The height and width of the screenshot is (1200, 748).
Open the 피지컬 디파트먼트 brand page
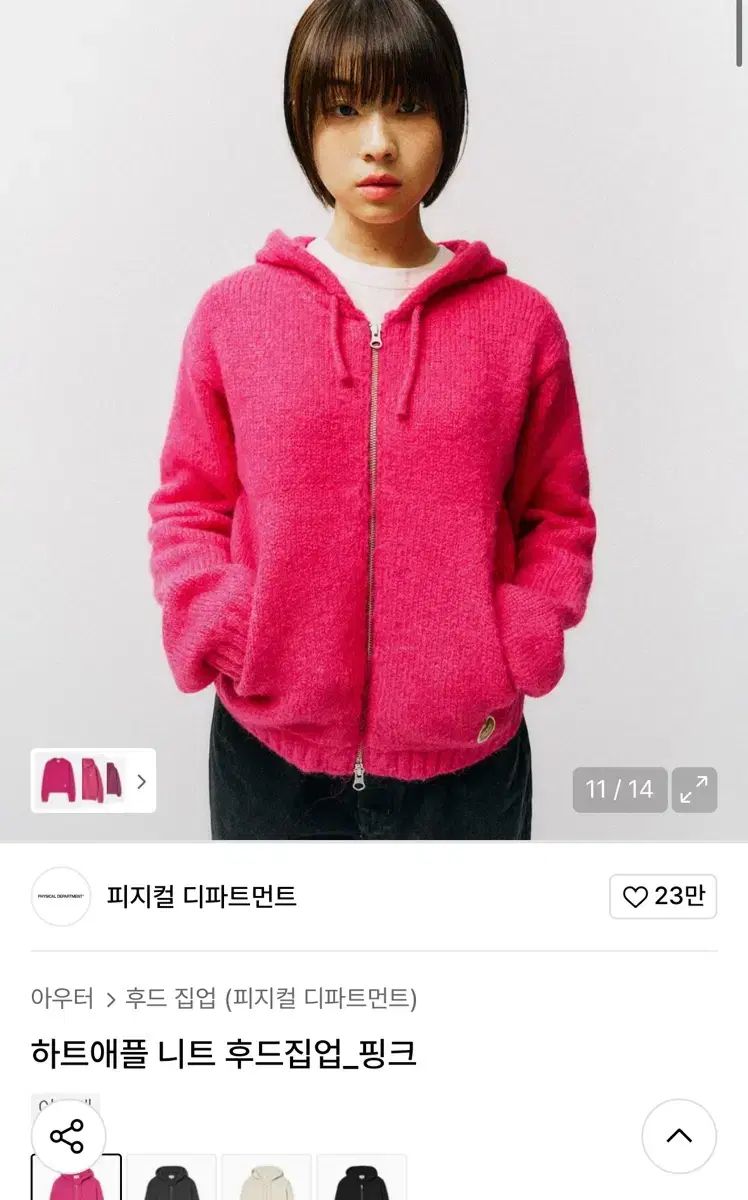[201, 897]
